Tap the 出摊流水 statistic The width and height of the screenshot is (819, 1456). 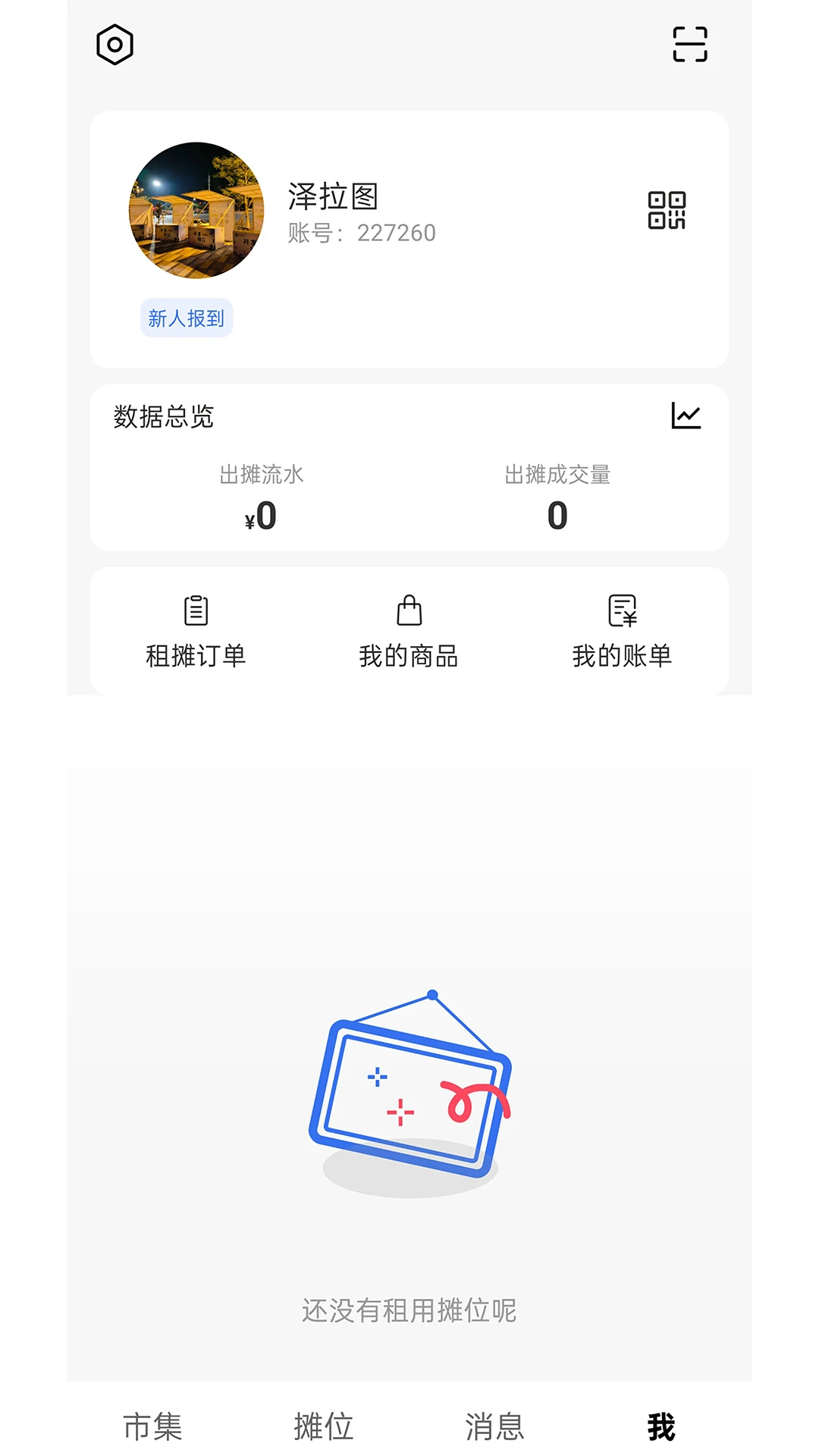pos(262,475)
